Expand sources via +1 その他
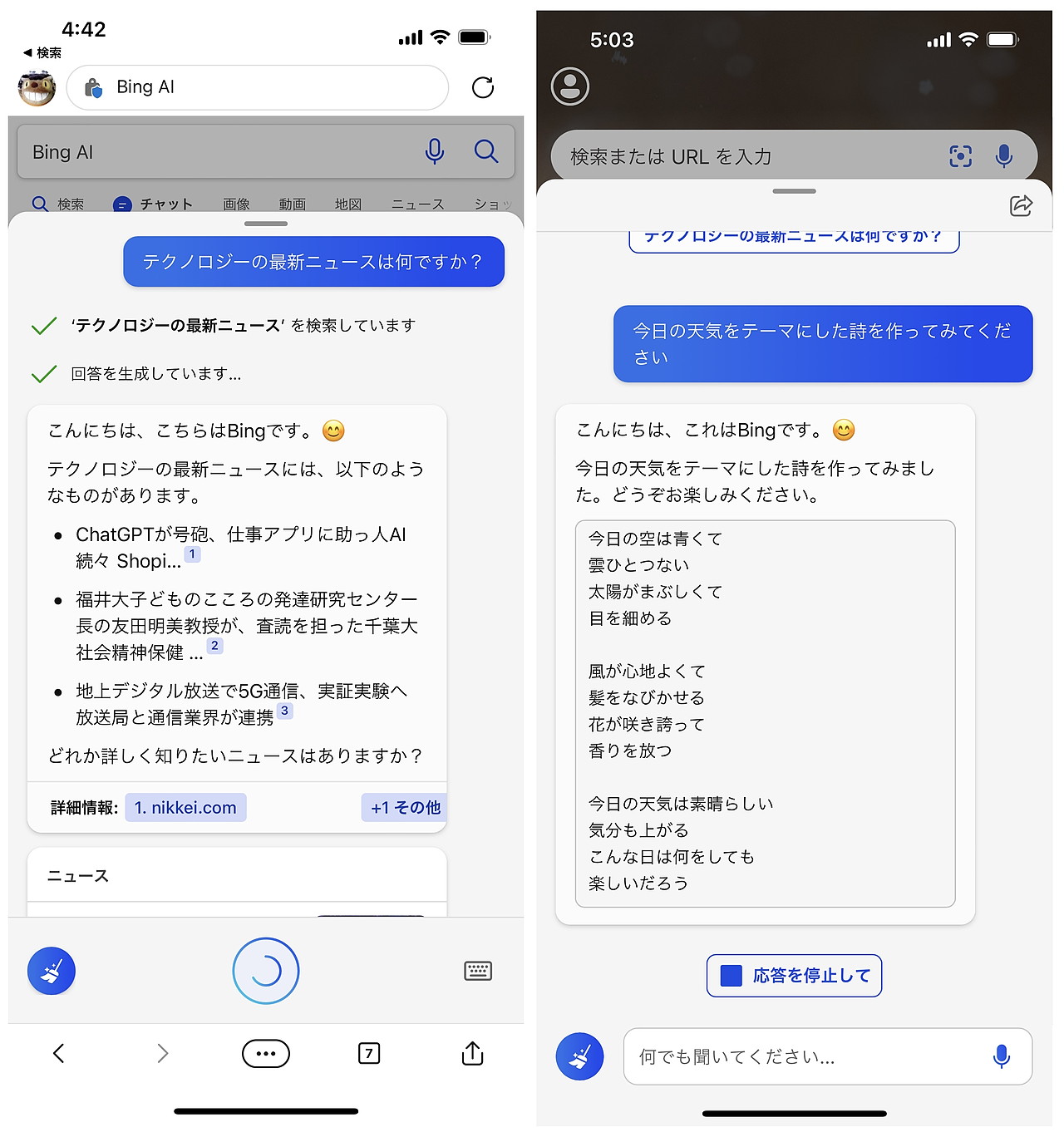The image size is (1064, 1132). coord(403,807)
